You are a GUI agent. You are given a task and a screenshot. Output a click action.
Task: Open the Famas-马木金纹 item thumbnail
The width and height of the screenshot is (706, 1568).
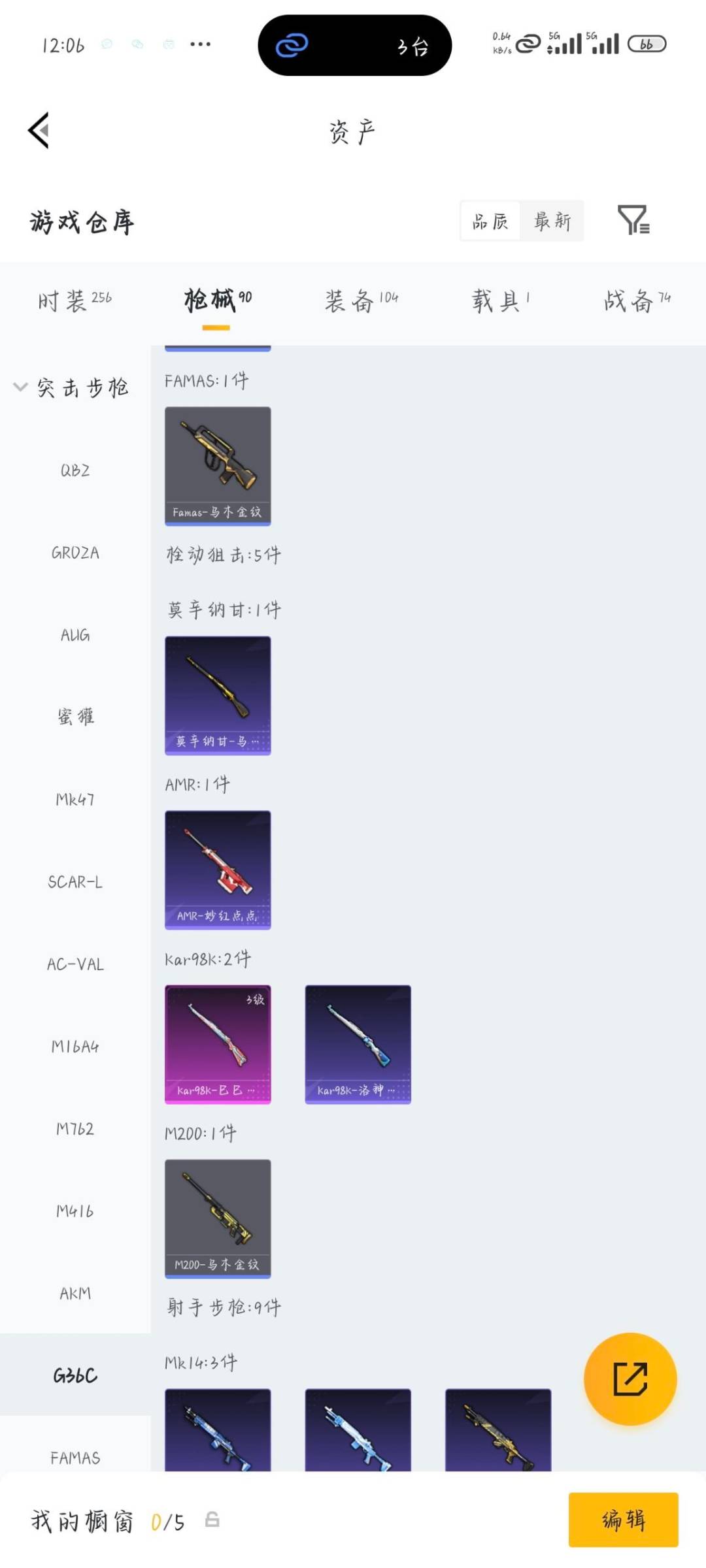[x=218, y=464]
